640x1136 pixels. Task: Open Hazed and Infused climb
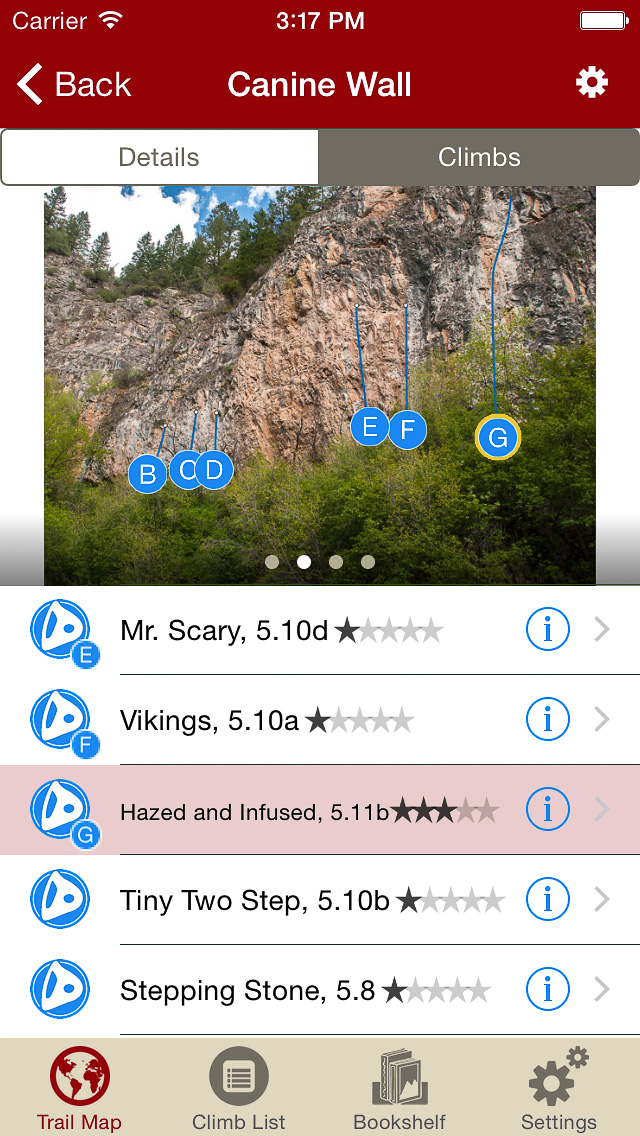[300, 810]
